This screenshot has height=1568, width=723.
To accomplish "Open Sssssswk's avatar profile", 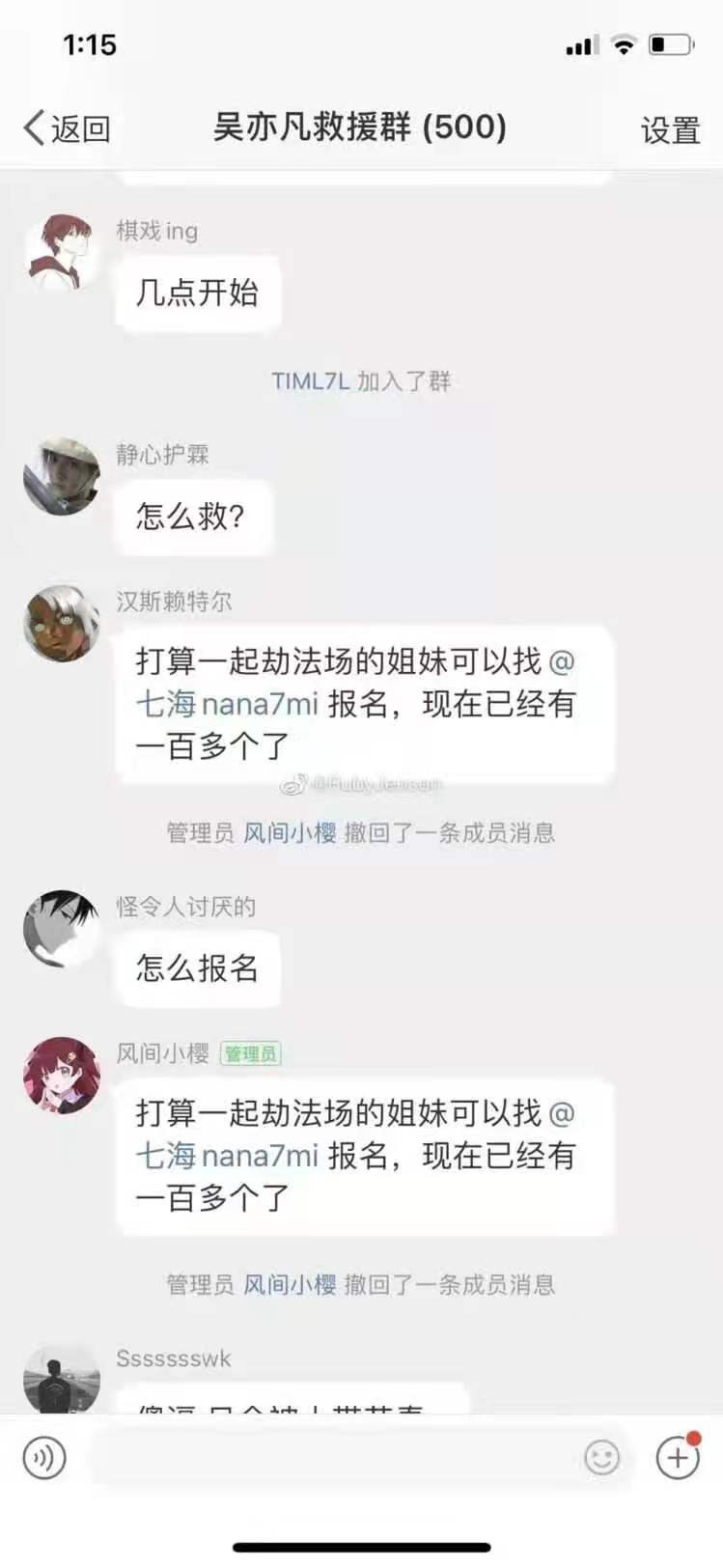I will pos(62,1381).
